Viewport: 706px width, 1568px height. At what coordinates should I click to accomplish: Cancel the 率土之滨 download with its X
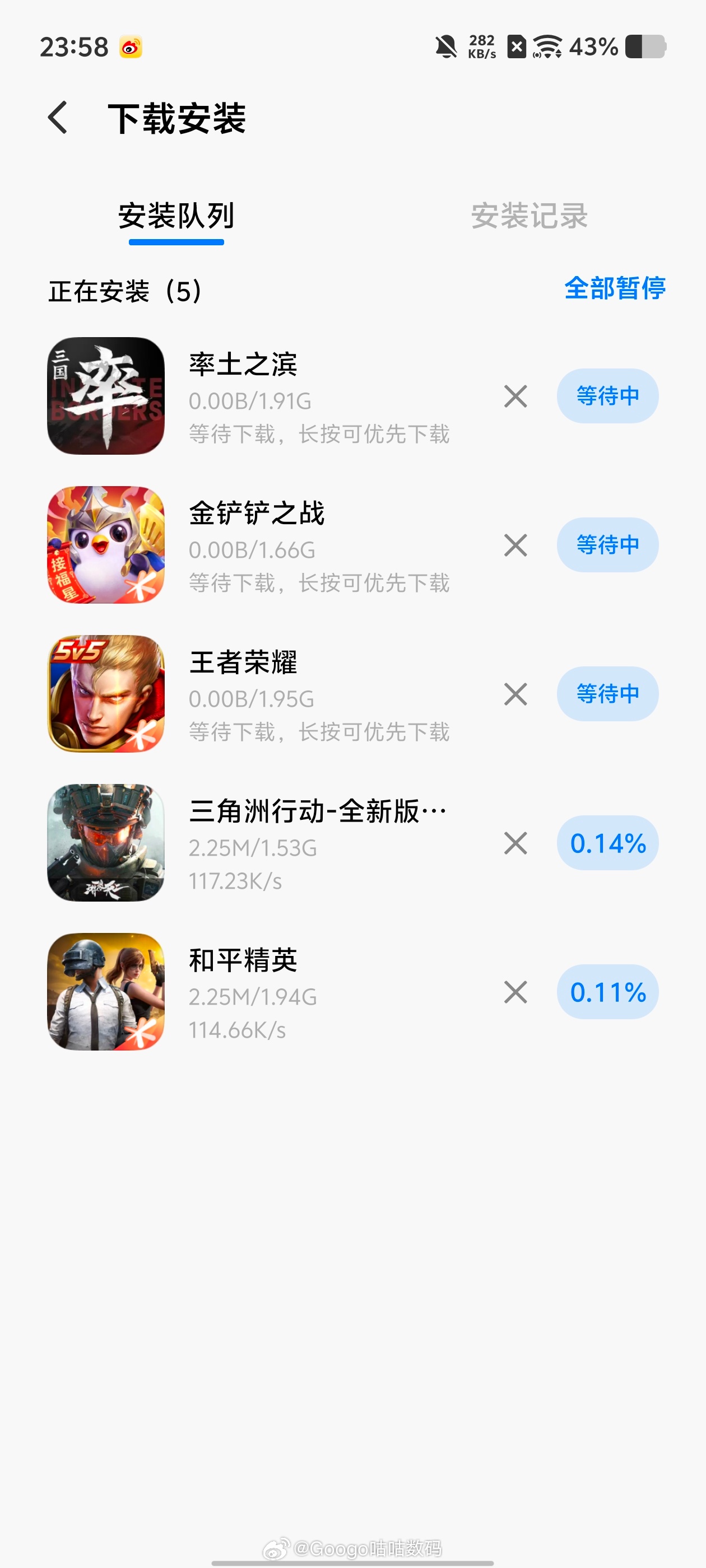(x=515, y=396)
